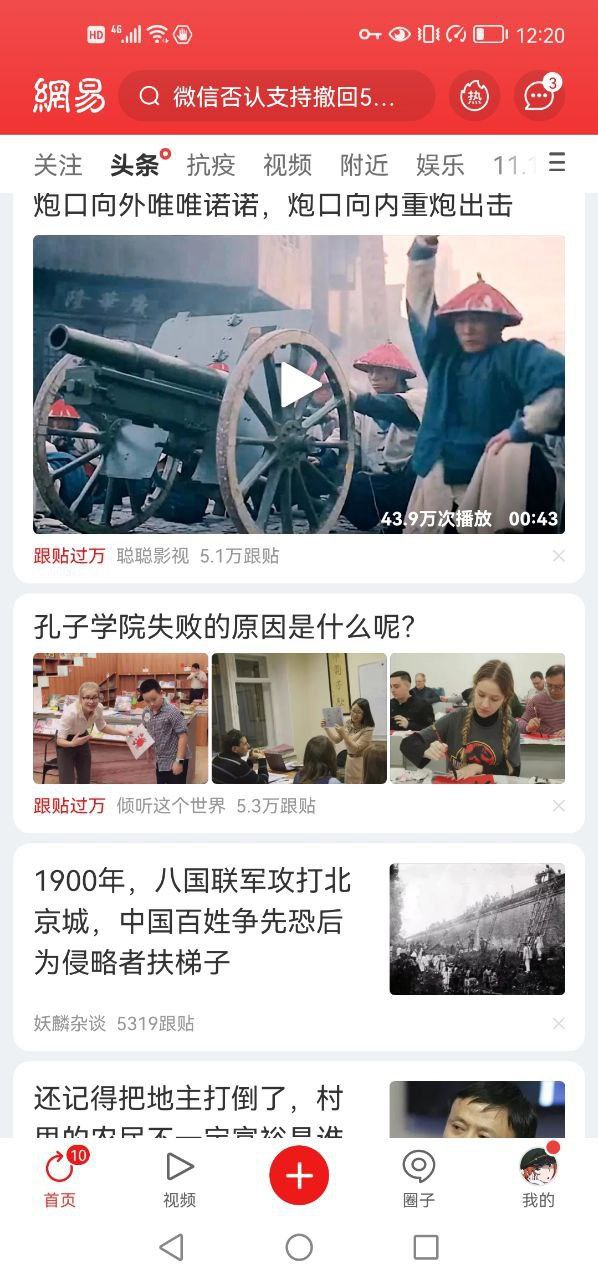Open the 热 hot list icon
The image size is (598, 1280).
click(475, 96)
